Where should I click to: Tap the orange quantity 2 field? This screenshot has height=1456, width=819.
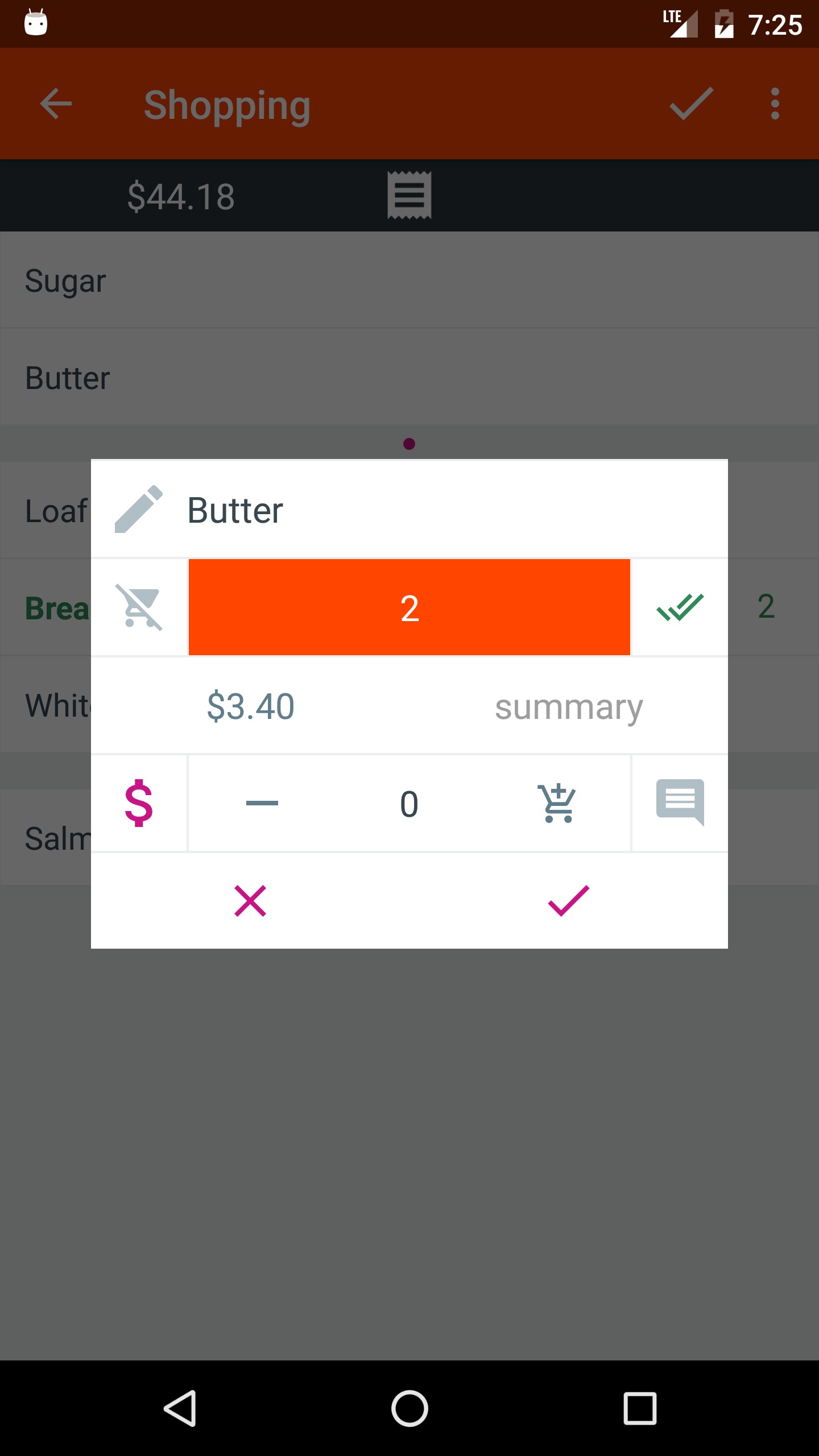pyautogui.click(x=409, y=607)
